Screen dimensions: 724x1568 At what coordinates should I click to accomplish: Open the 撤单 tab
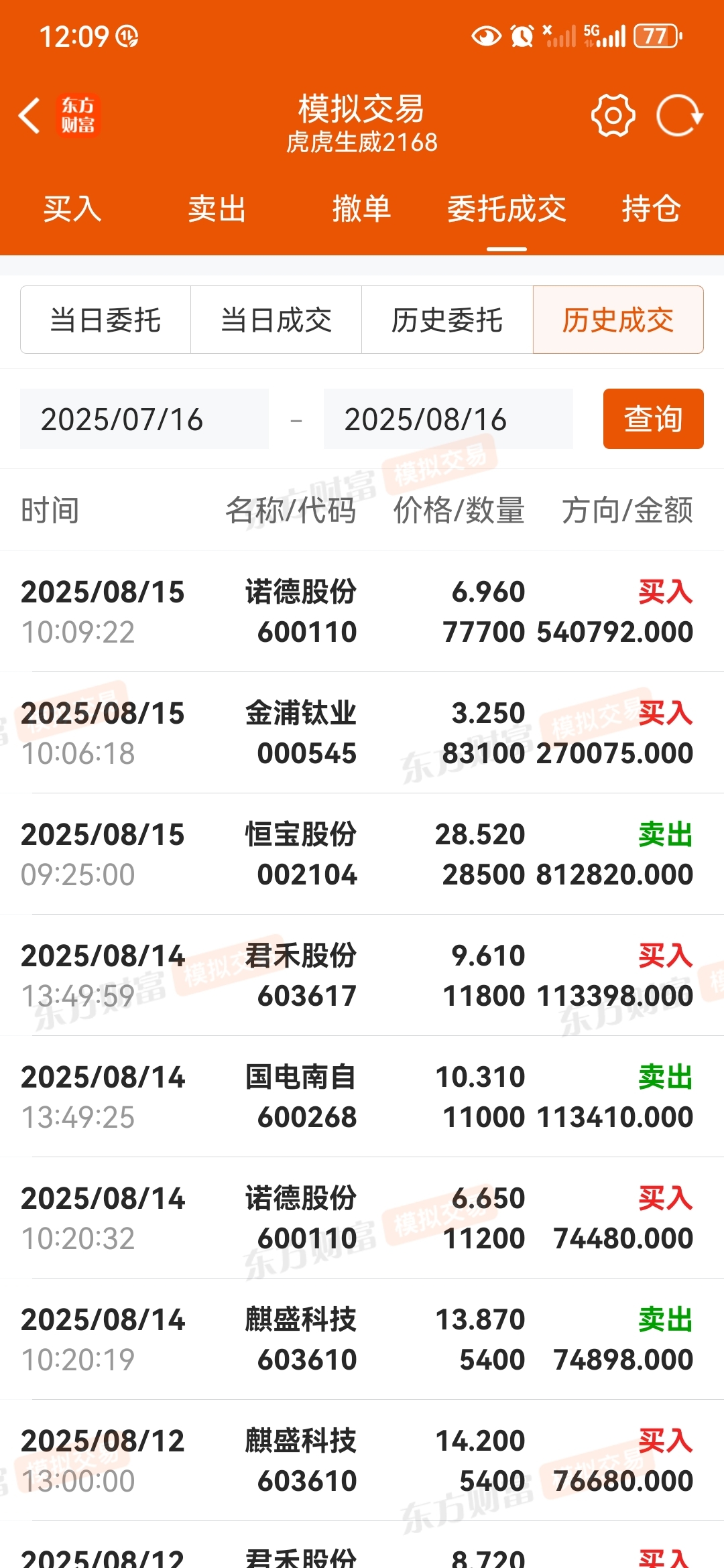(362, 208)
